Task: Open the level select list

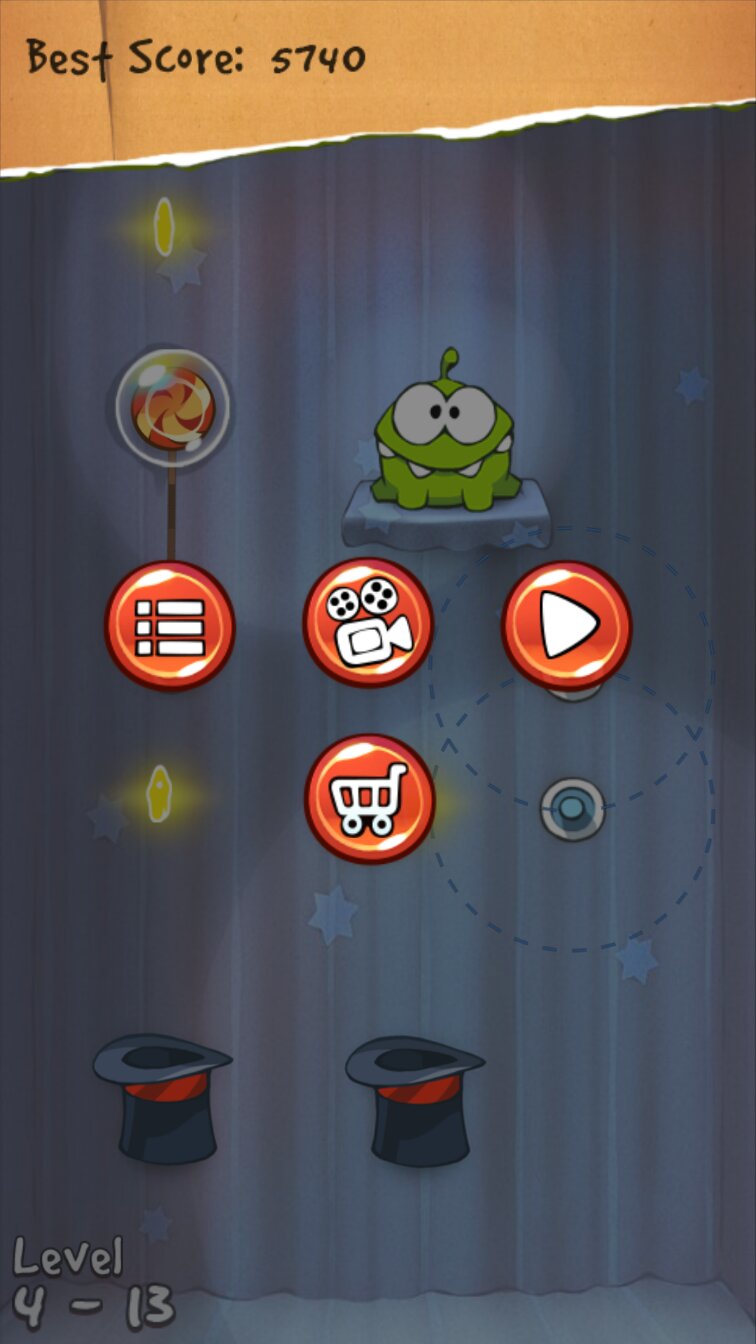Action: coord(170,626)
